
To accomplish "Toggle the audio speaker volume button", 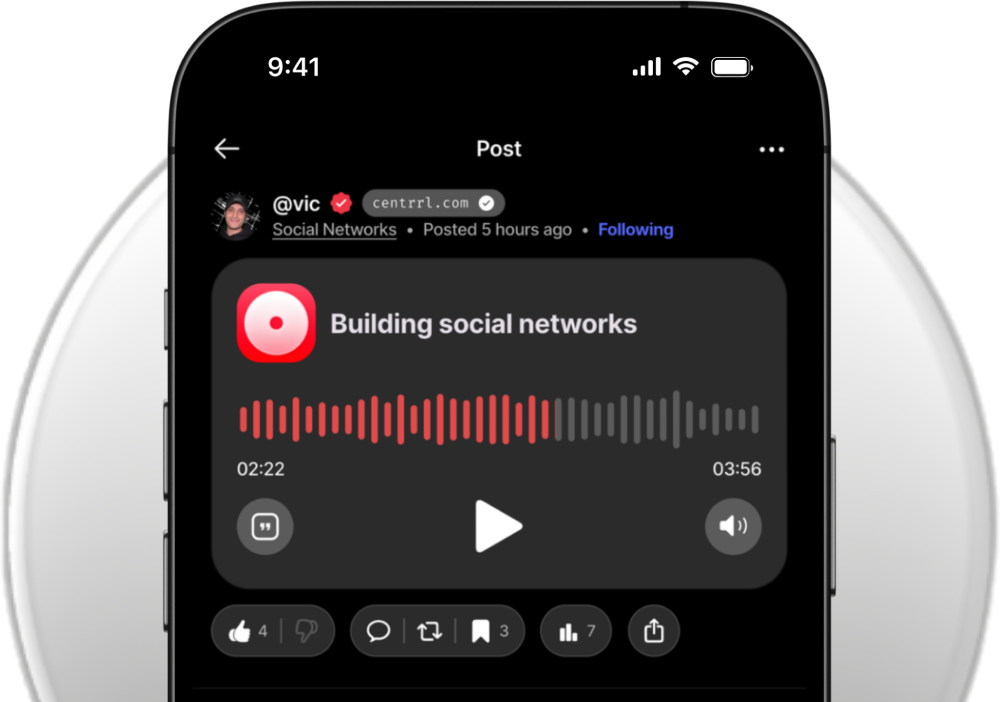I will pyautogui.click(x=733, y=526).
